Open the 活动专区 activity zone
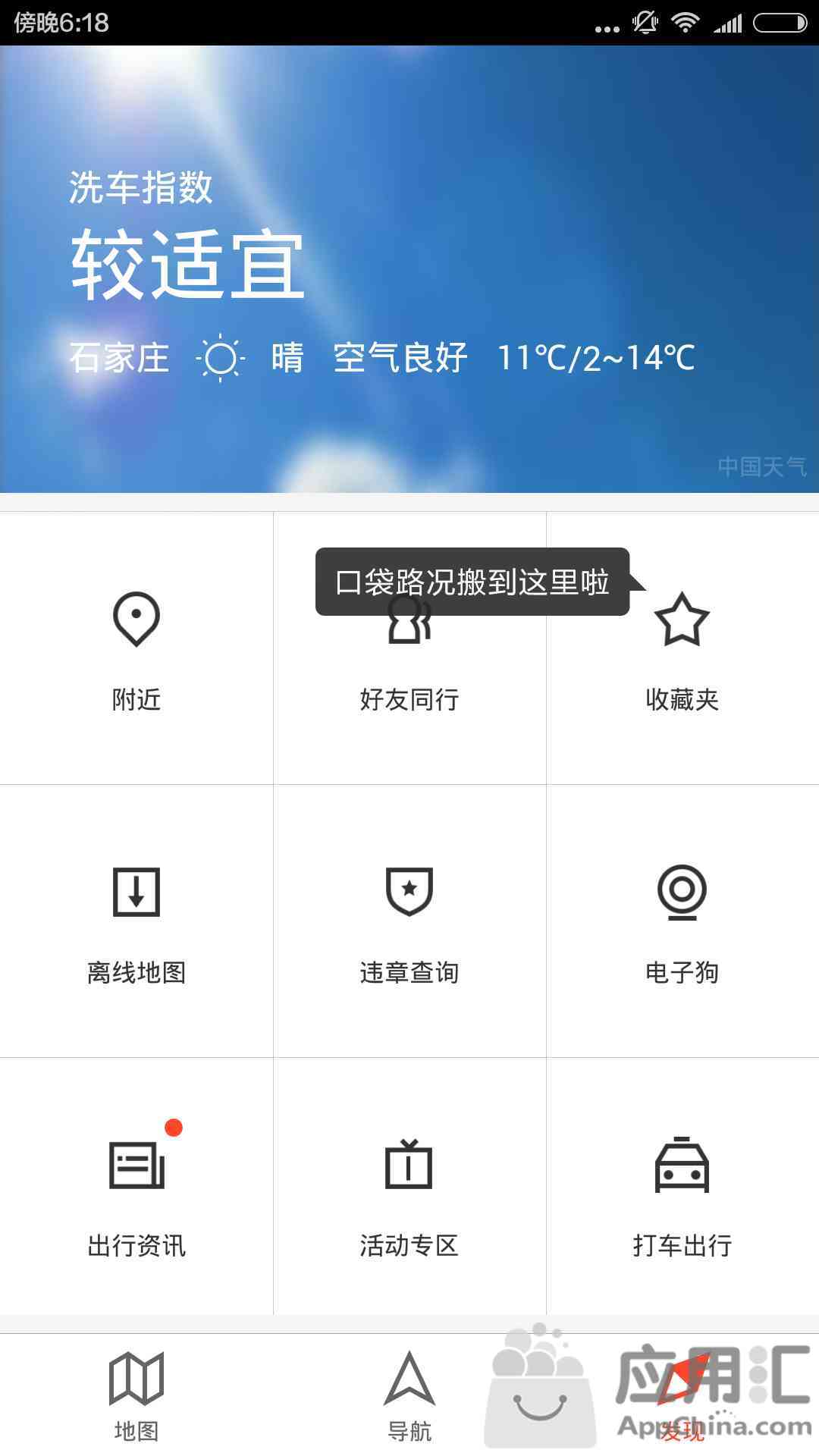819x1456 pixels. tap(409, 1195)
